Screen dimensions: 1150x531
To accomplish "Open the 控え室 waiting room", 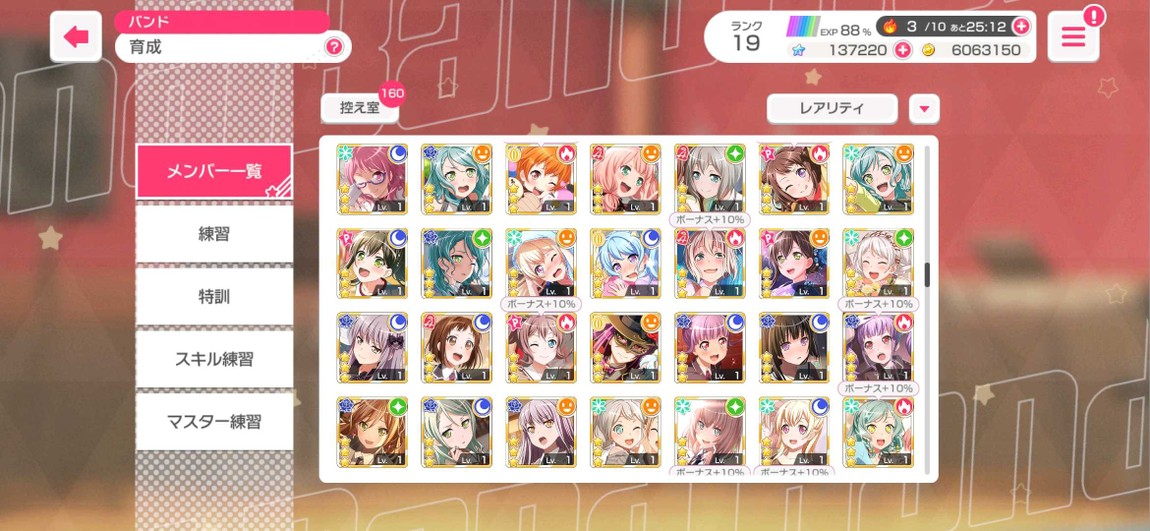I will (360, 108).
